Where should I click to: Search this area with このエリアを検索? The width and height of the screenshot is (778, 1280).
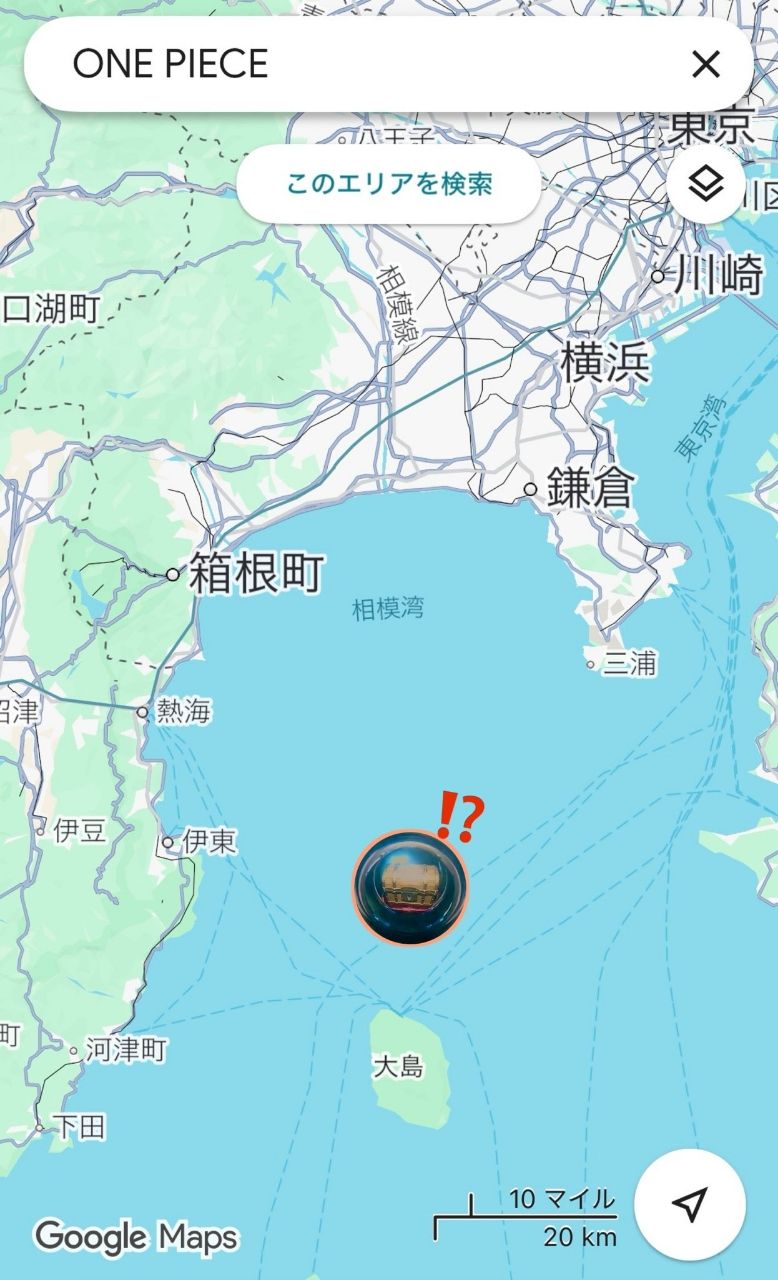[x=389, y=184]
